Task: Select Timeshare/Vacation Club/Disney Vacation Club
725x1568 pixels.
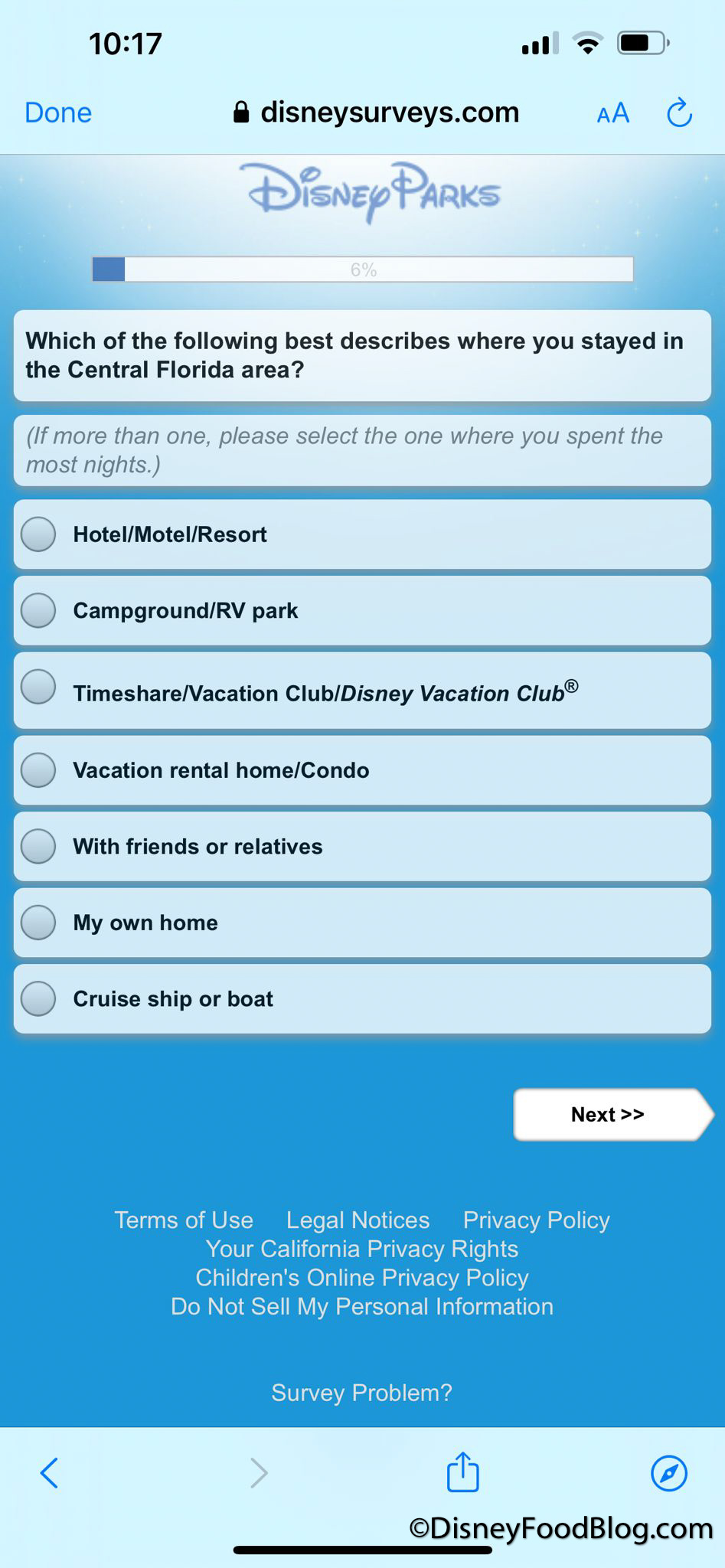Action: (38, 687)
